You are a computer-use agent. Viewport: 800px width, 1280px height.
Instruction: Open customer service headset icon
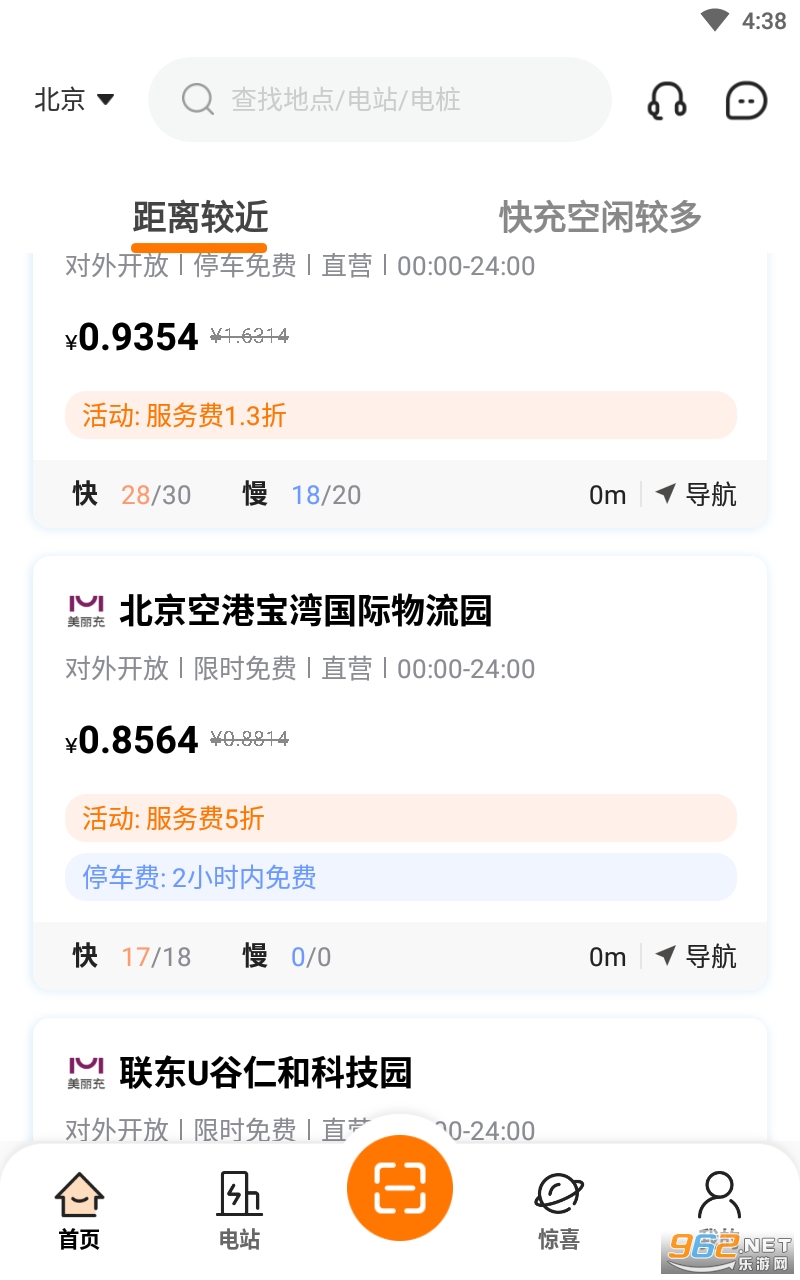[x=667, y=100]
